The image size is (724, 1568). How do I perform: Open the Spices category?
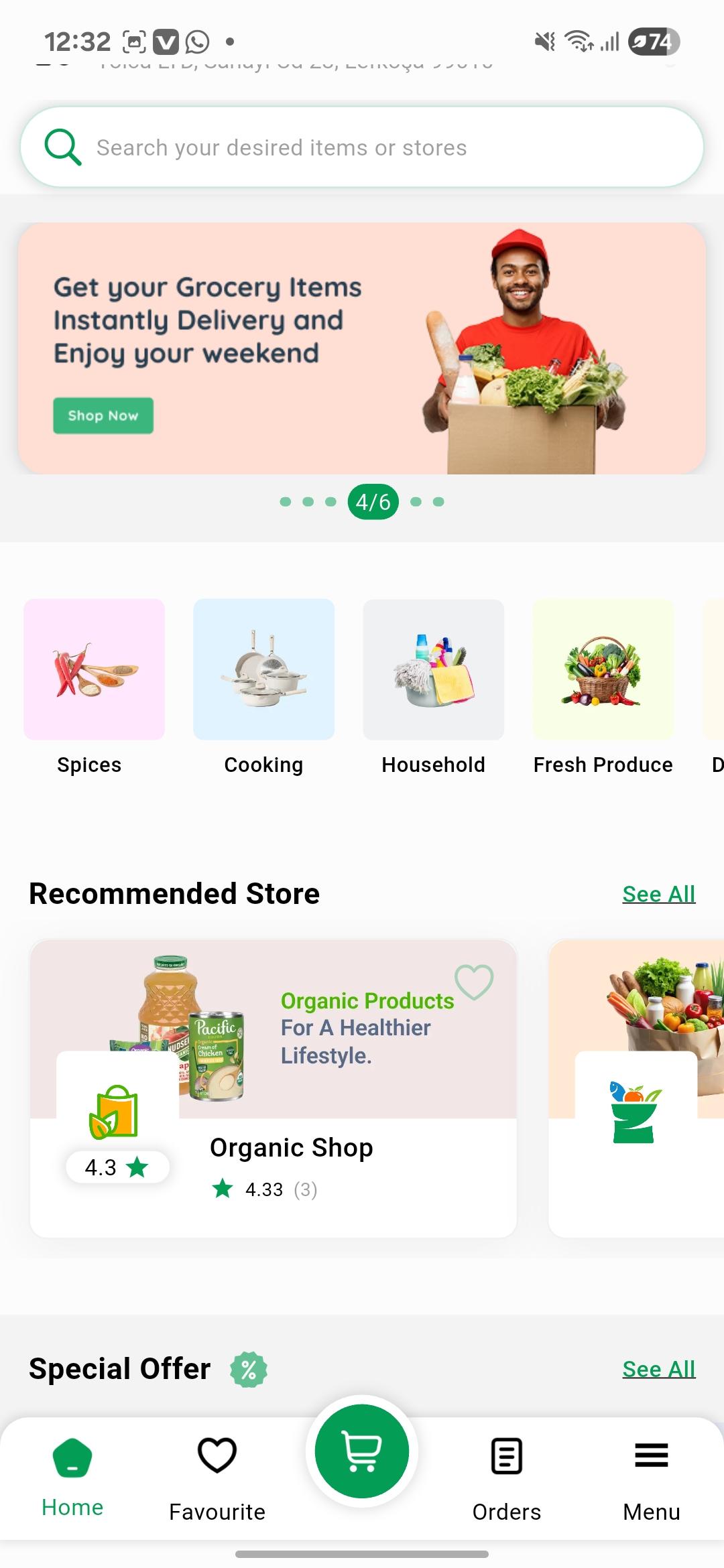pos(94,670)
